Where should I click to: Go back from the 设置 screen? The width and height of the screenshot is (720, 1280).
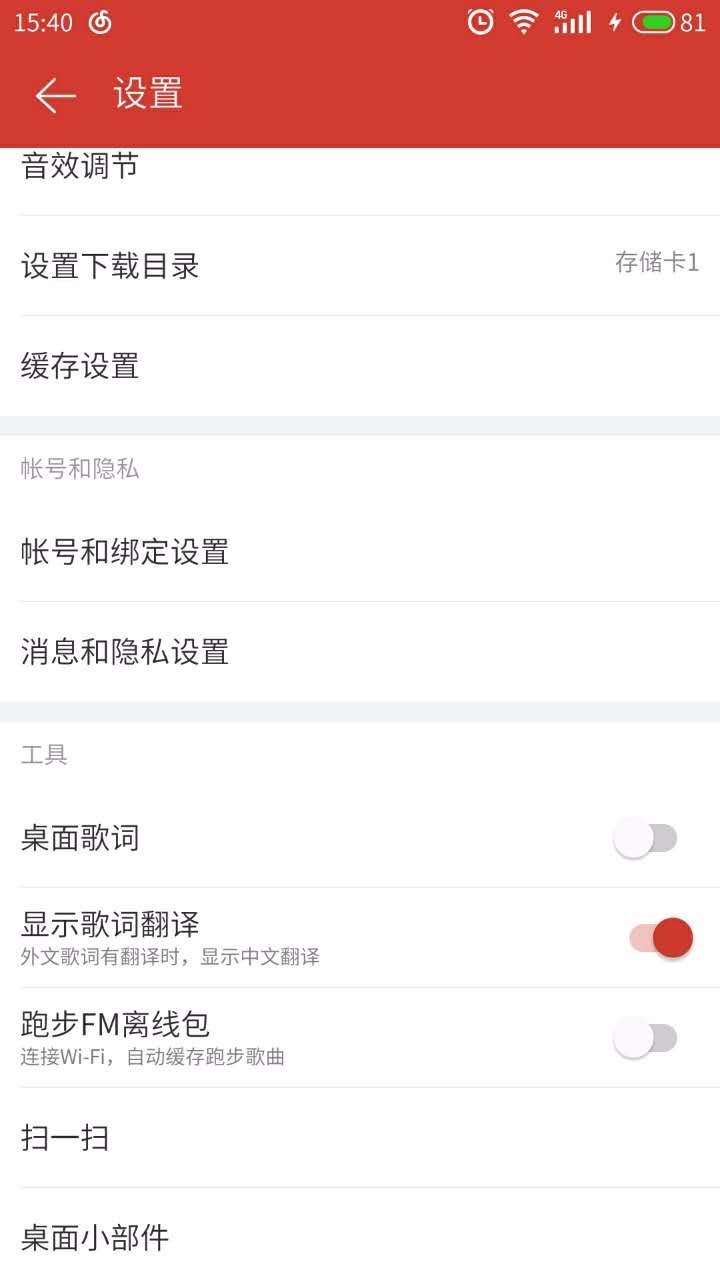(x=56, y=95)
